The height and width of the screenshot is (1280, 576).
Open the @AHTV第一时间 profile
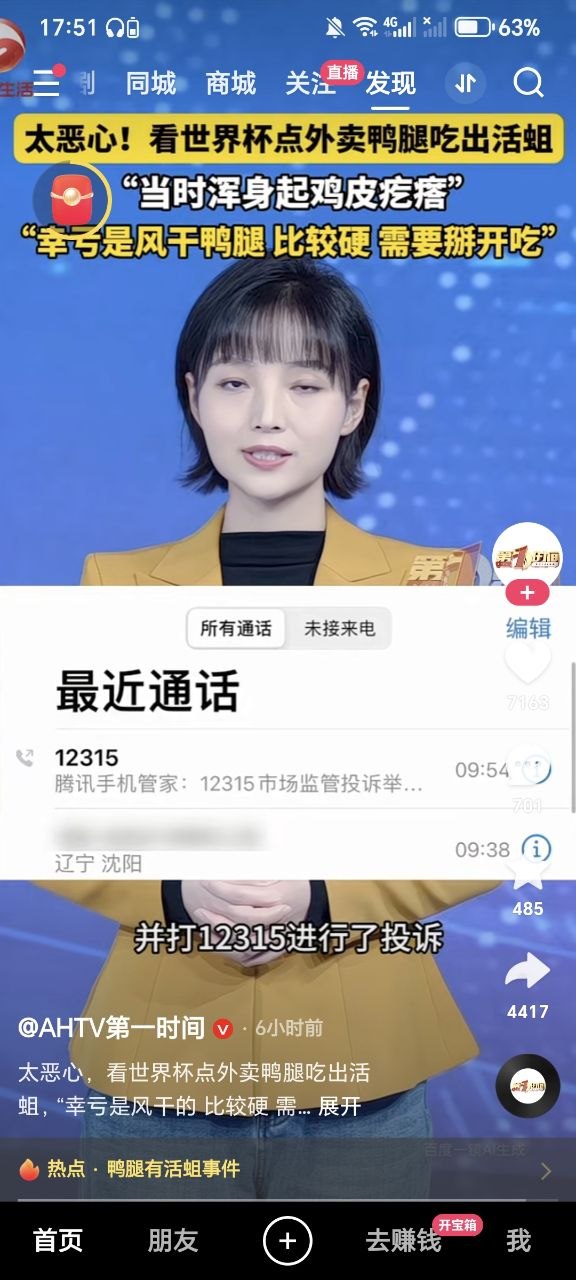(111, 1027)
